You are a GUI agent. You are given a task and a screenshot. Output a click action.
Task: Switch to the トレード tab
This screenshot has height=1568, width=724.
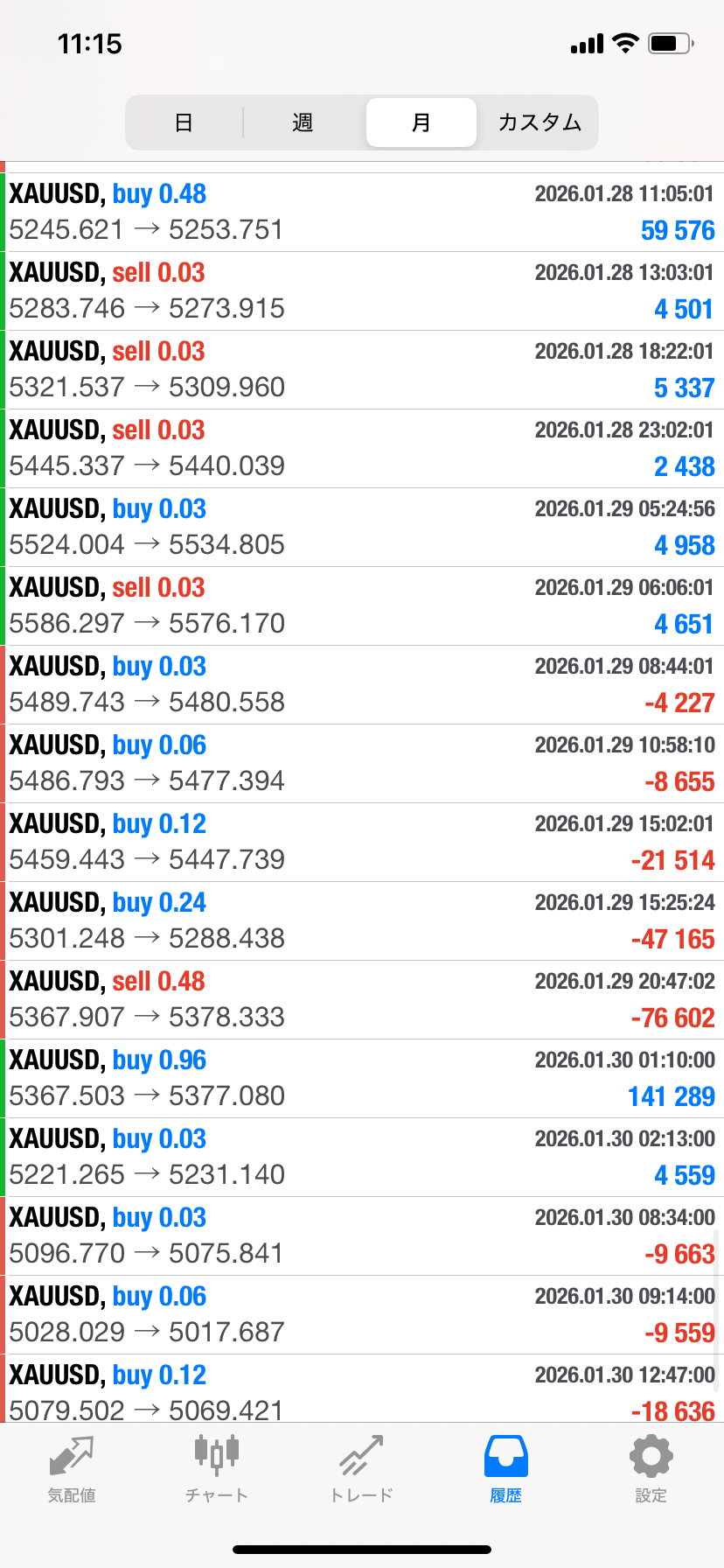(362, 1470)
